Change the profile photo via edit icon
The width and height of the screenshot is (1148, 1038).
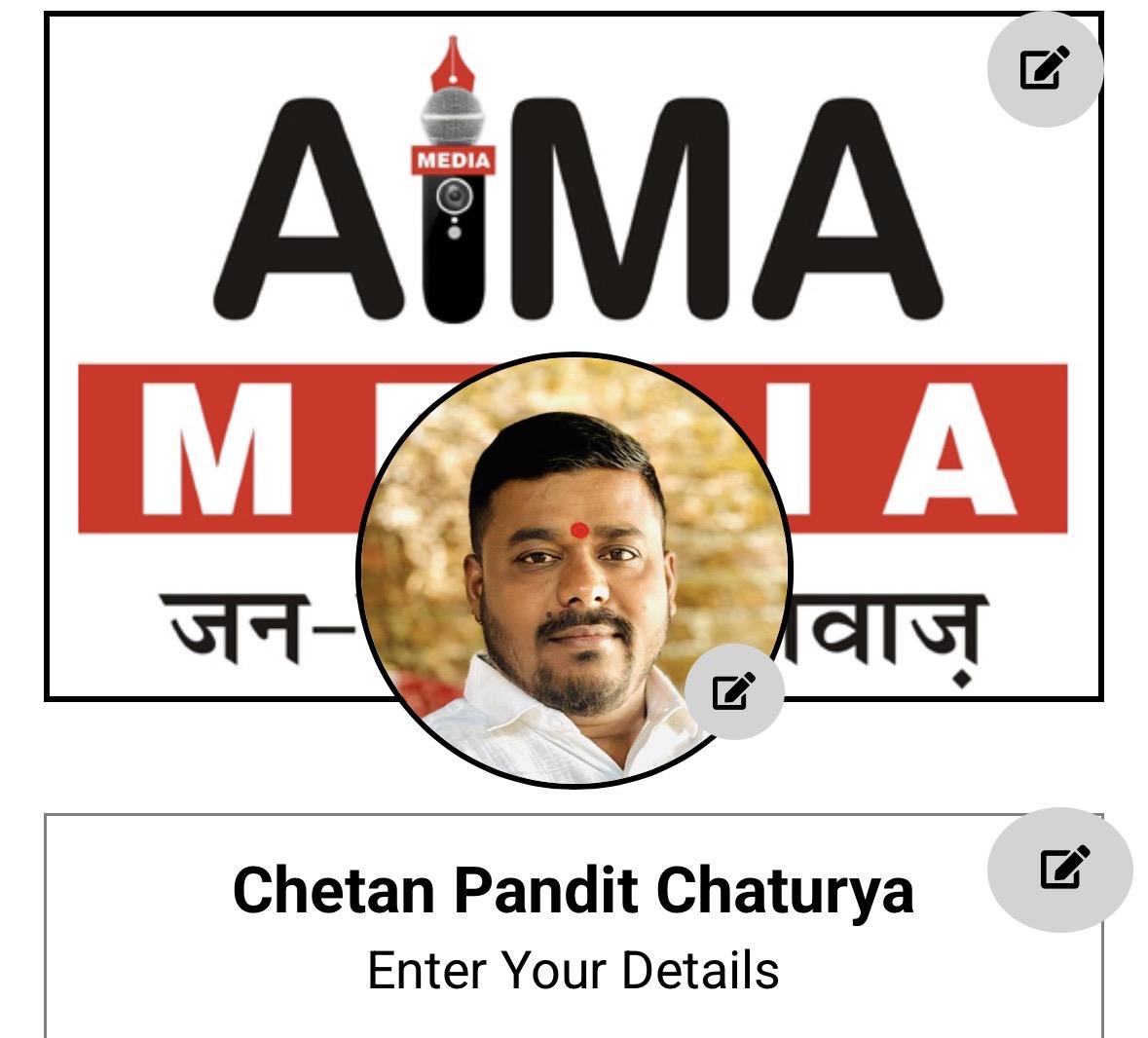coord(734,691)
